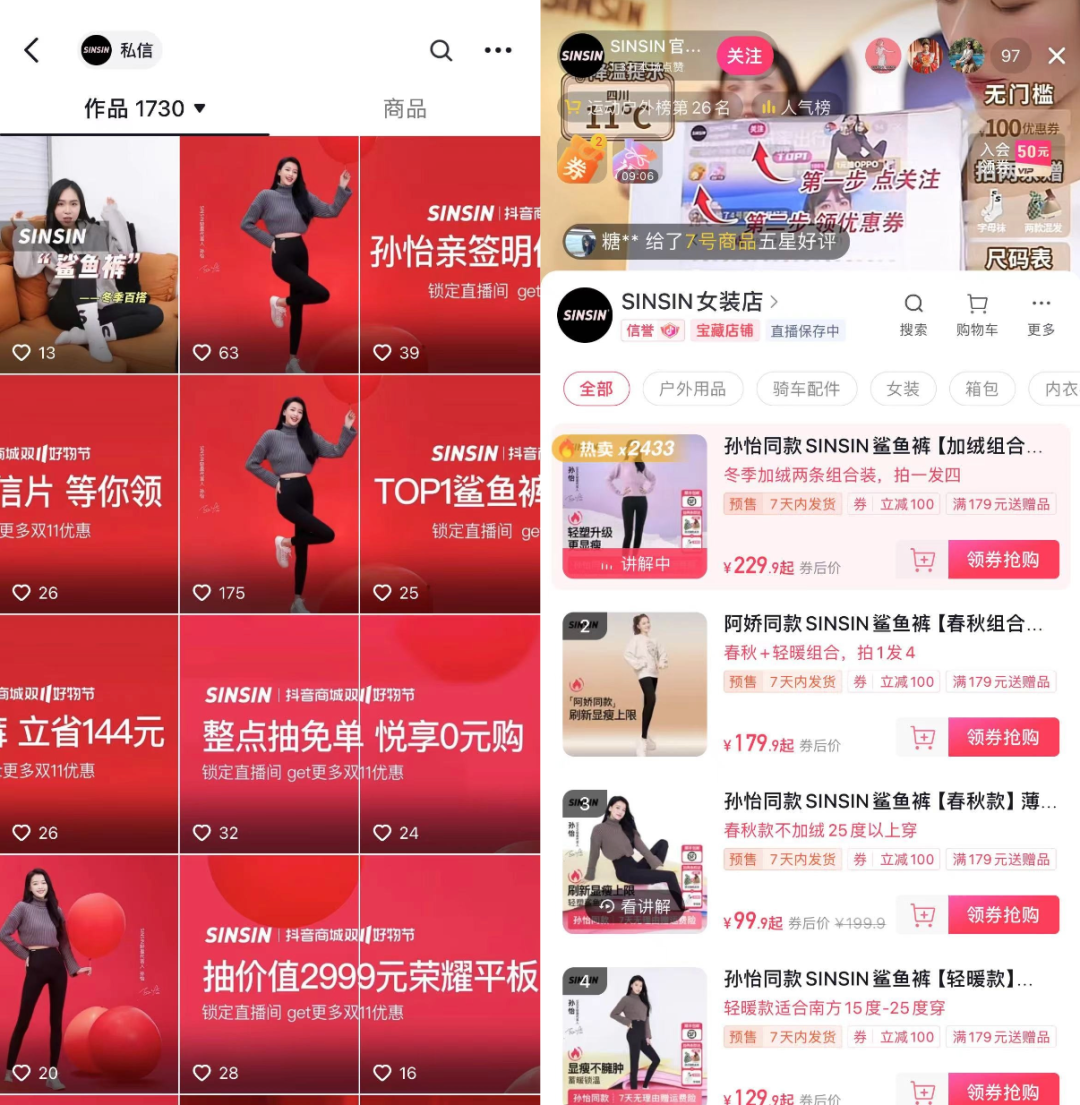
Task: Tap 搜索 in the store panel
Action: click(913, 314)
